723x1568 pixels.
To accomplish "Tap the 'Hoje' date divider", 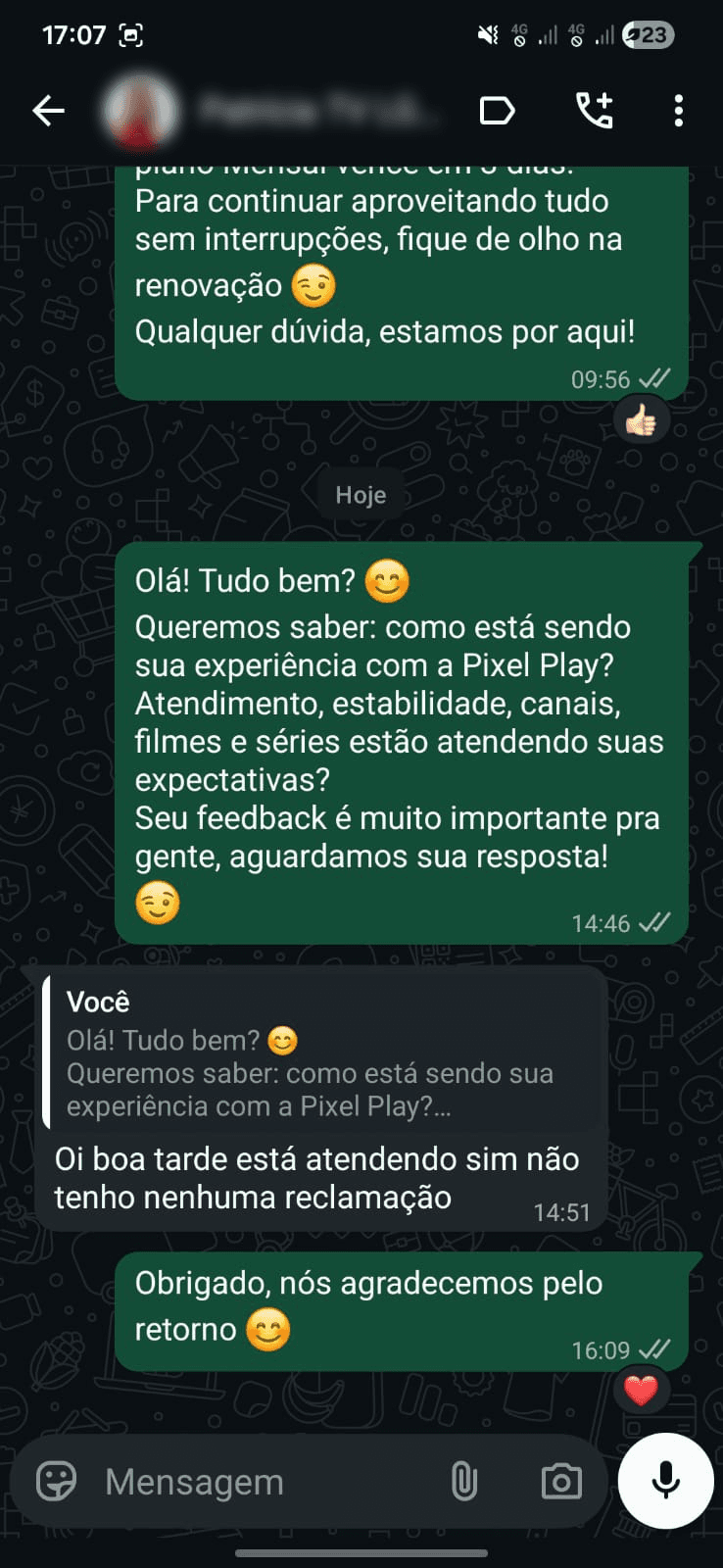I will [361, 495].
